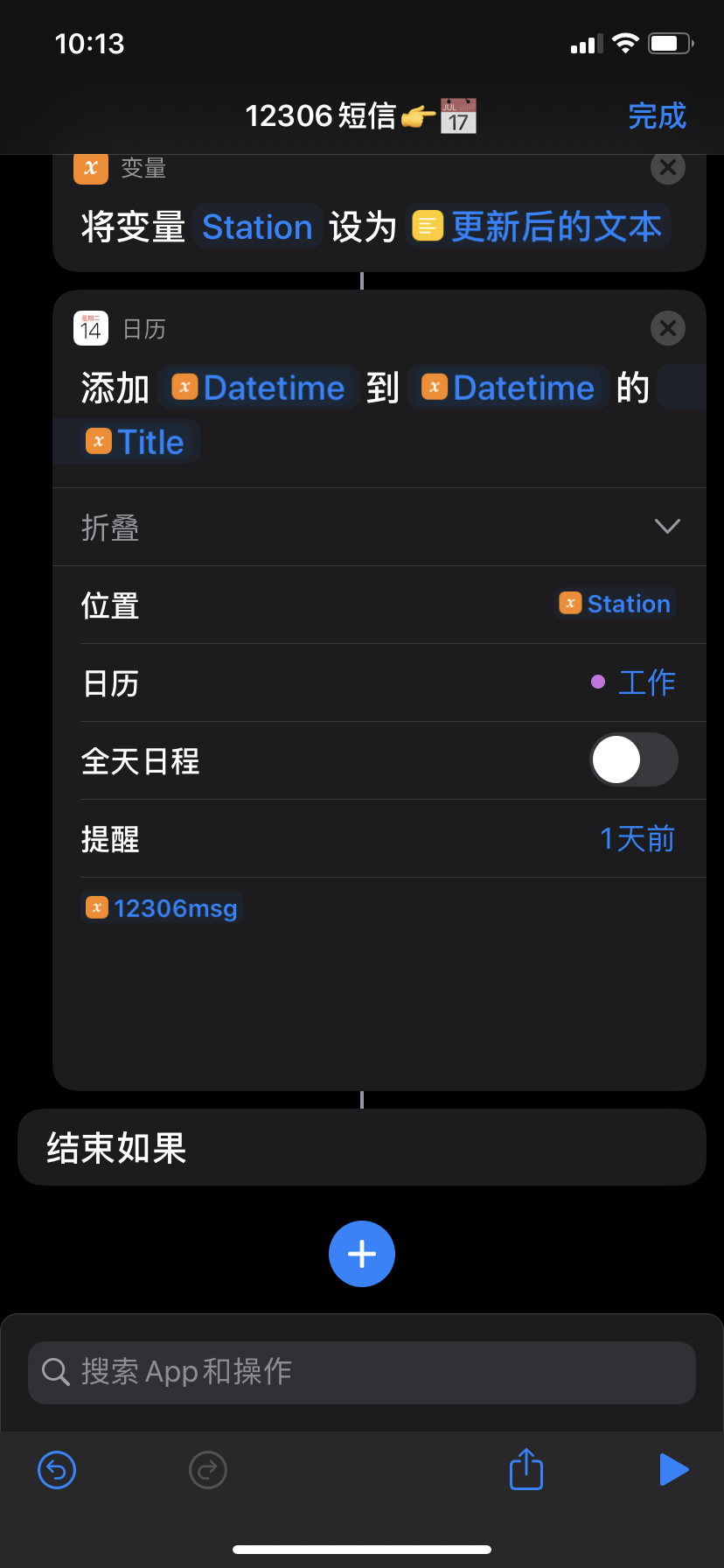Share this shortcut
Image resolution: width=724 pixels, height=1568 pixels.
tap(526, 1468)
